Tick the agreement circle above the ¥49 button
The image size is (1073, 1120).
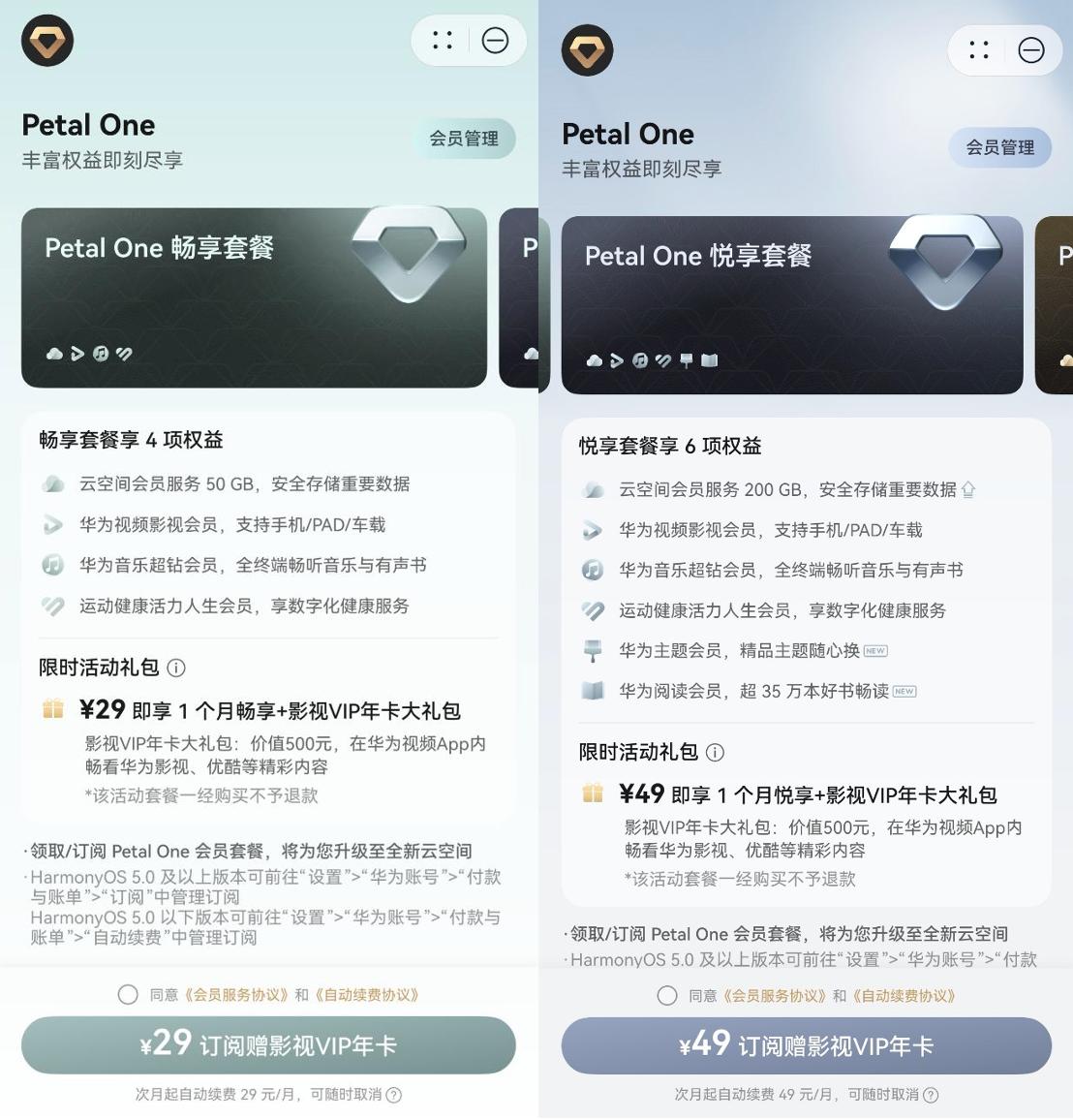pyautogui.click(x=666, y=996)
